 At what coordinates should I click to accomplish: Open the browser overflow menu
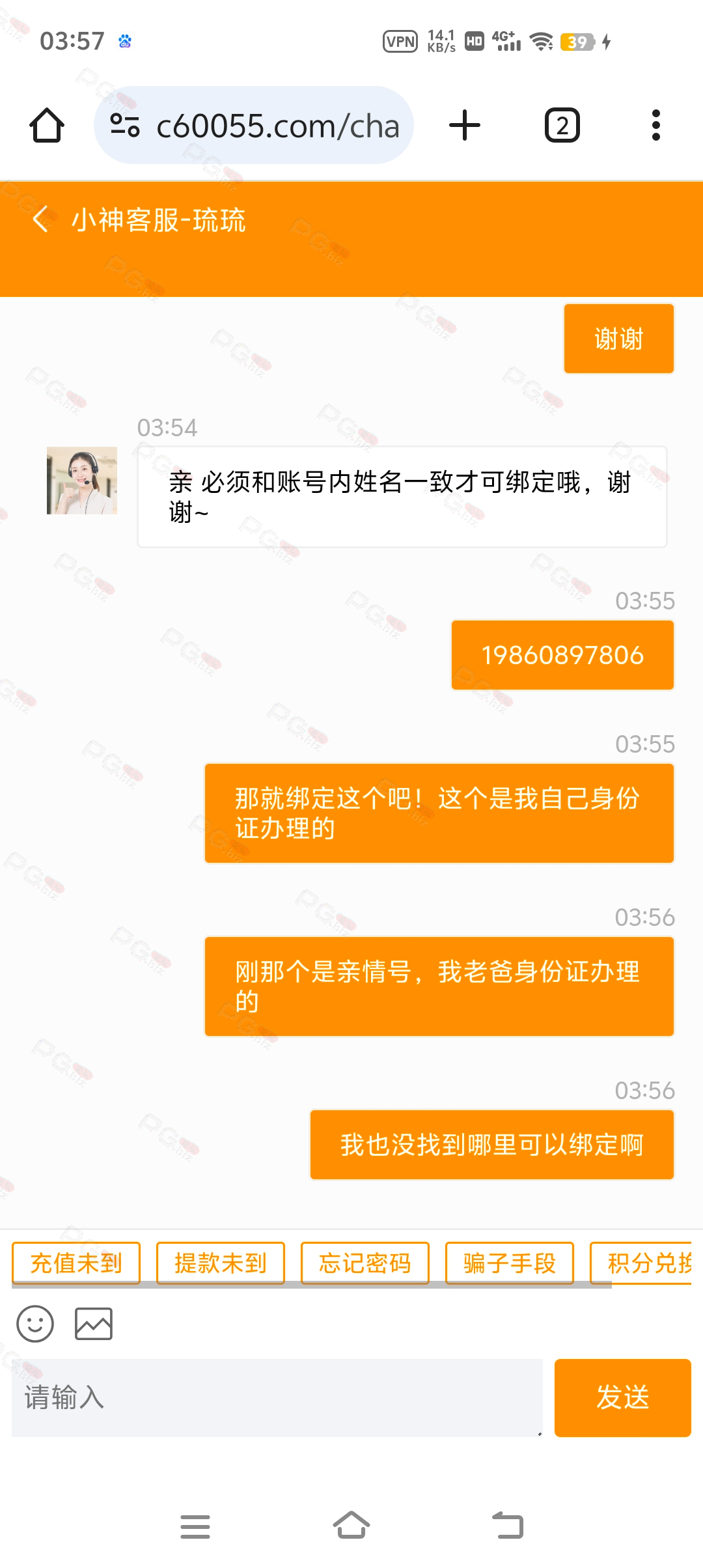pos(655,125)
